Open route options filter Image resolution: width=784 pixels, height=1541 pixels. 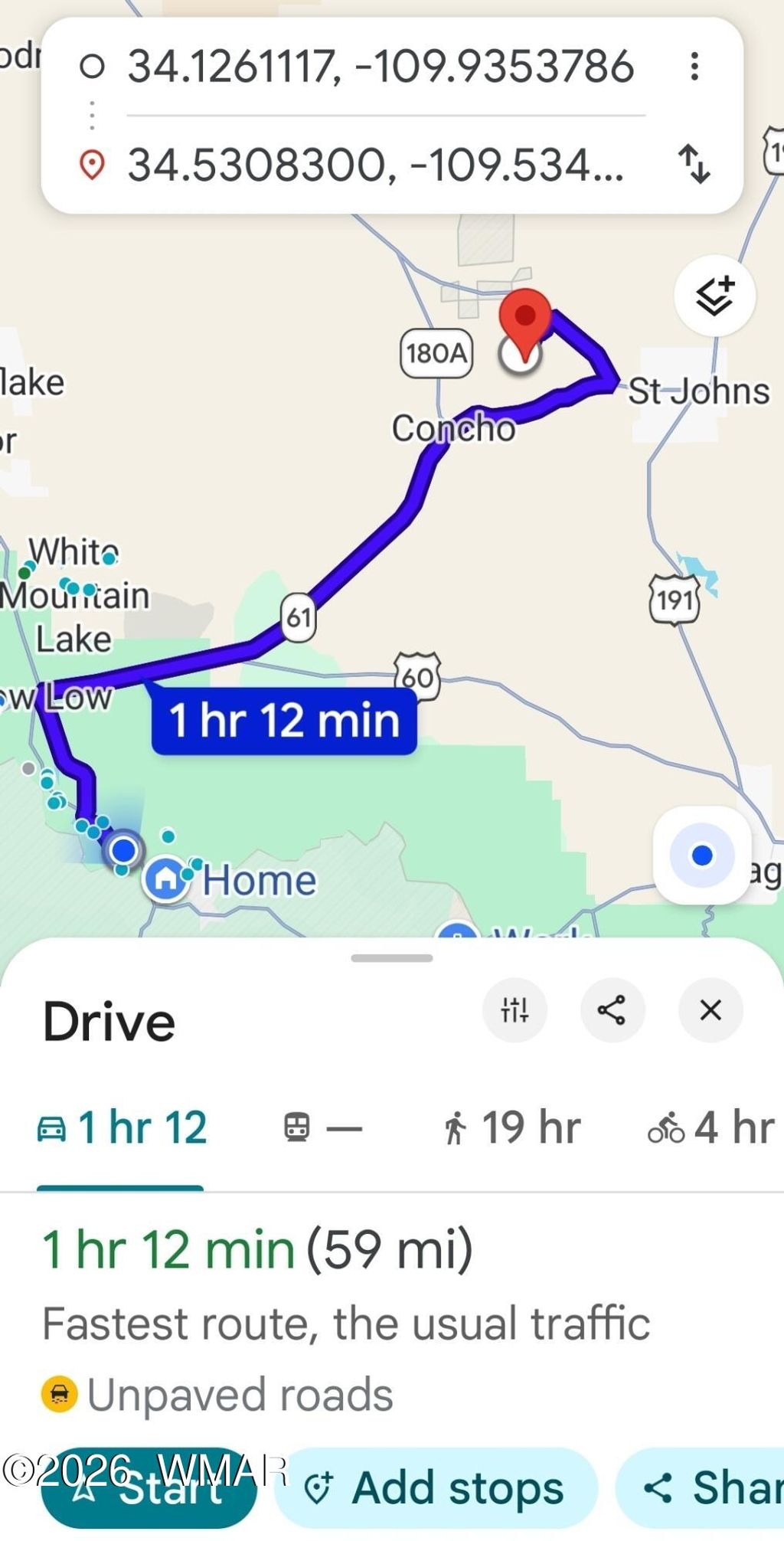point(514,1010)
